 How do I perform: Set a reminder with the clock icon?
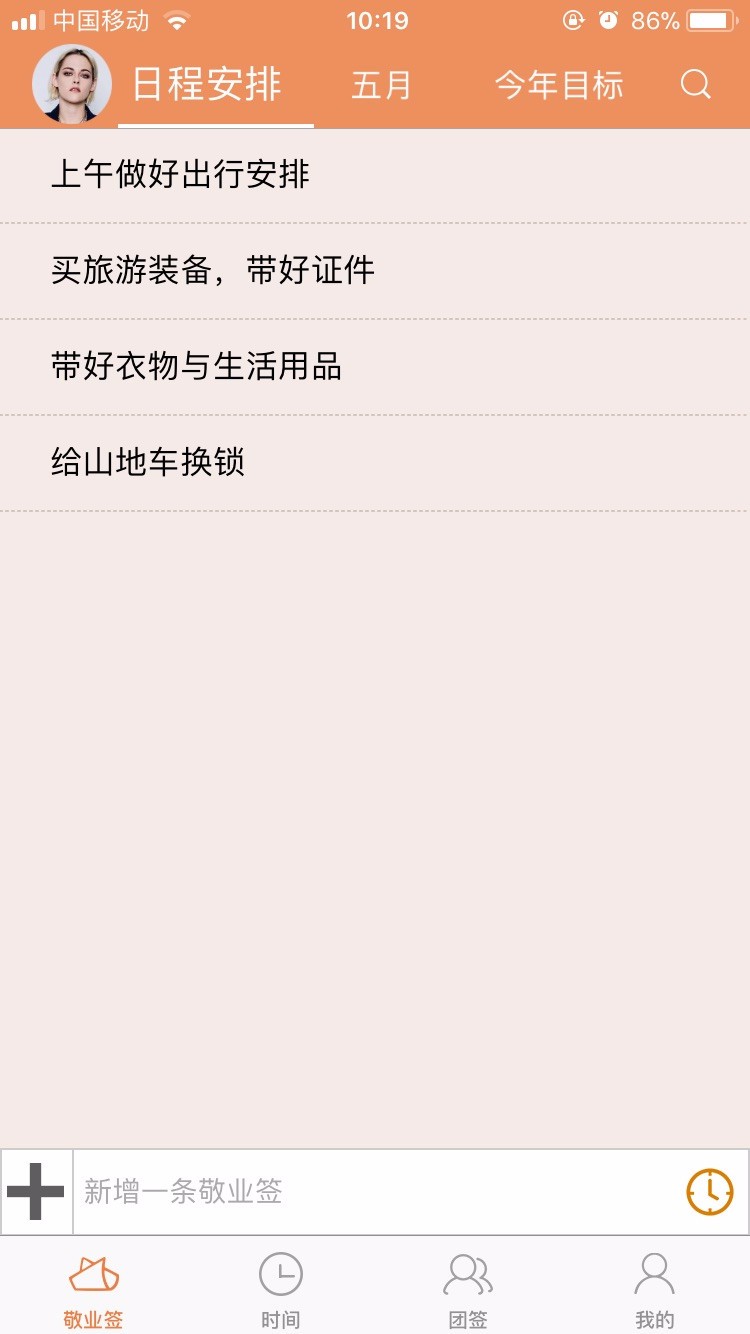pos(709,1191)
